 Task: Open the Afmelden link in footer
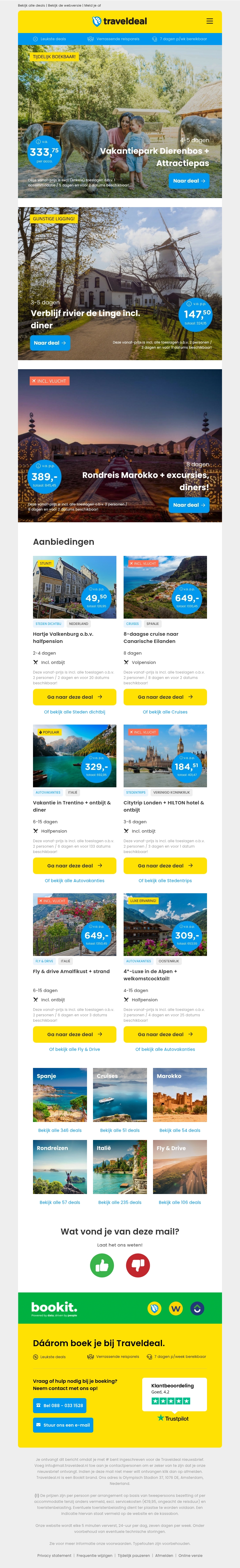pyautogui.click(x=164, y=1555)
